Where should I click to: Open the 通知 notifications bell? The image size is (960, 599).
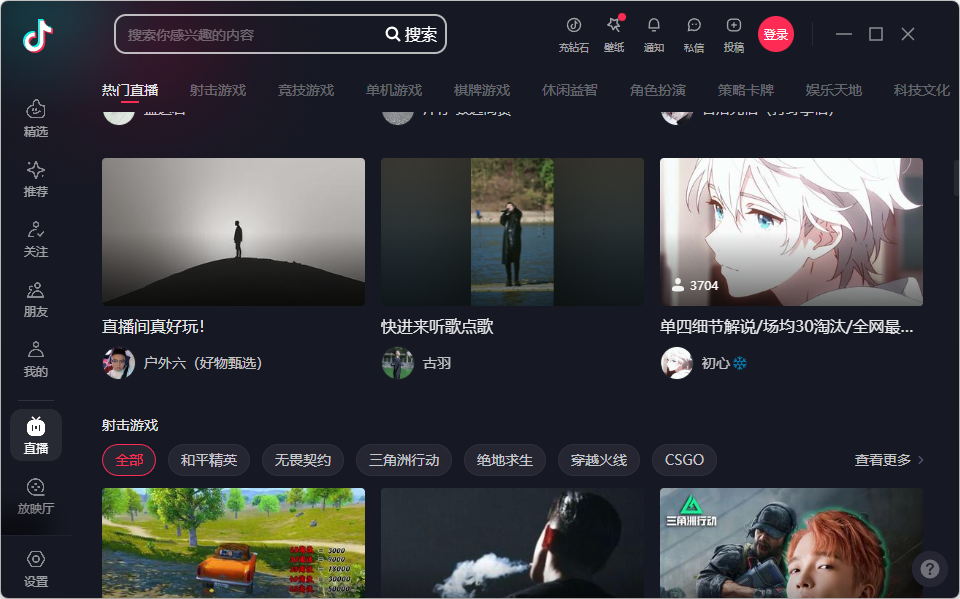tap(654, 34)
